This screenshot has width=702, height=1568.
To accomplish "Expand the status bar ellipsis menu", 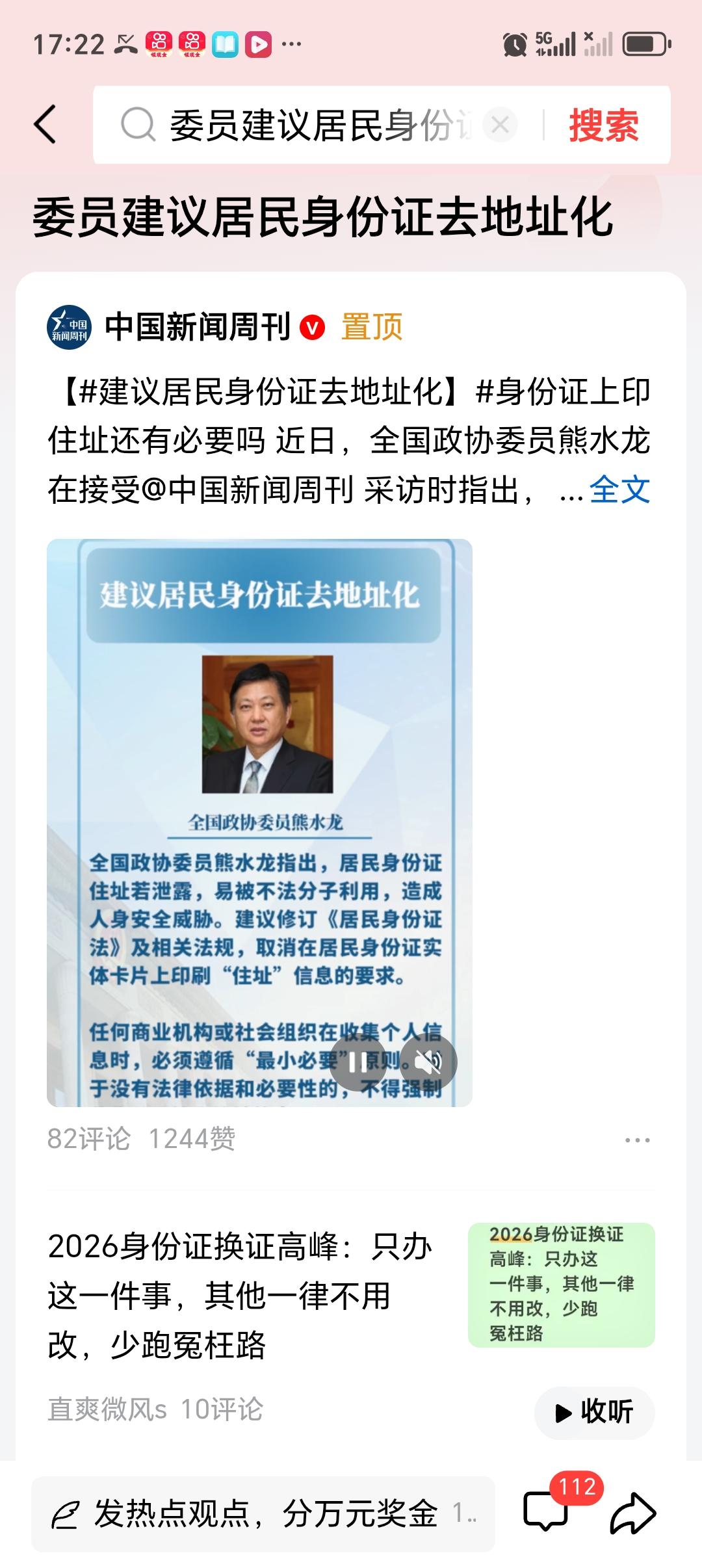I will point(291,44).
